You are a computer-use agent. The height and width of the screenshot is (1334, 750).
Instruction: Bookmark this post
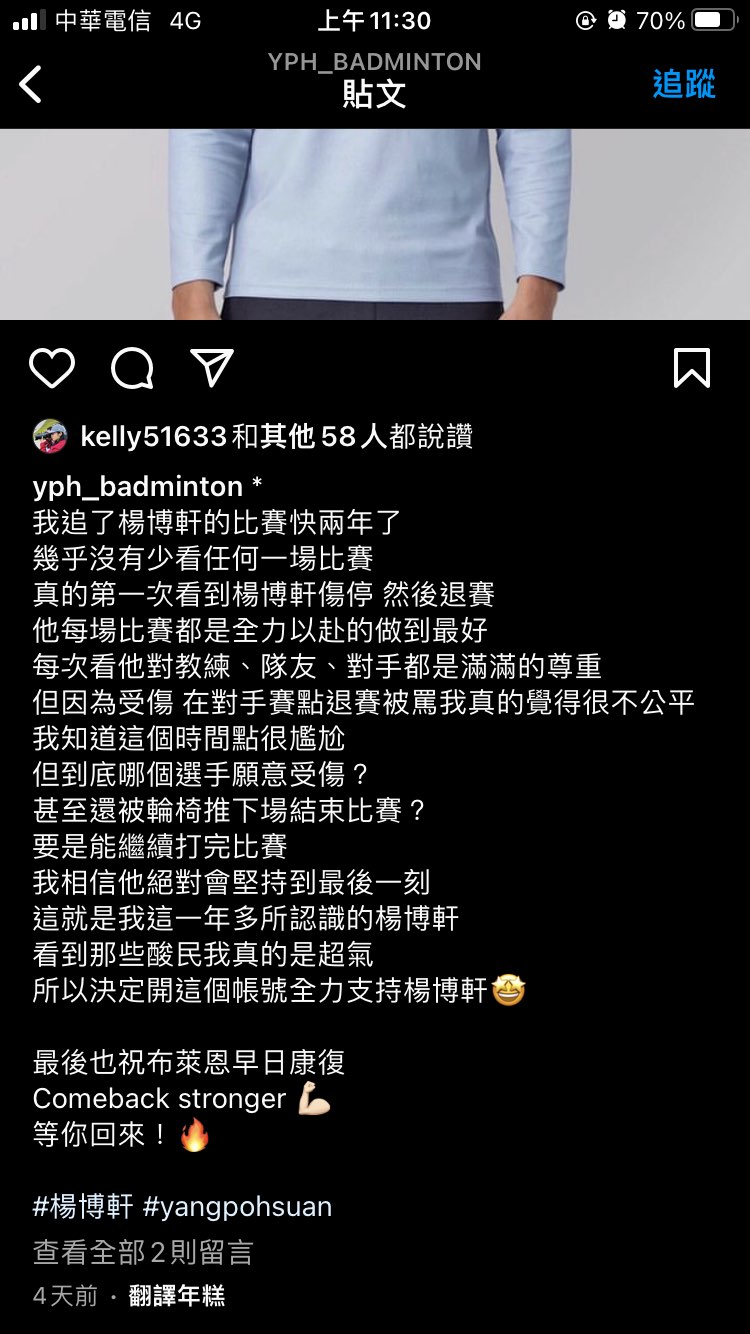pos(692,369)
